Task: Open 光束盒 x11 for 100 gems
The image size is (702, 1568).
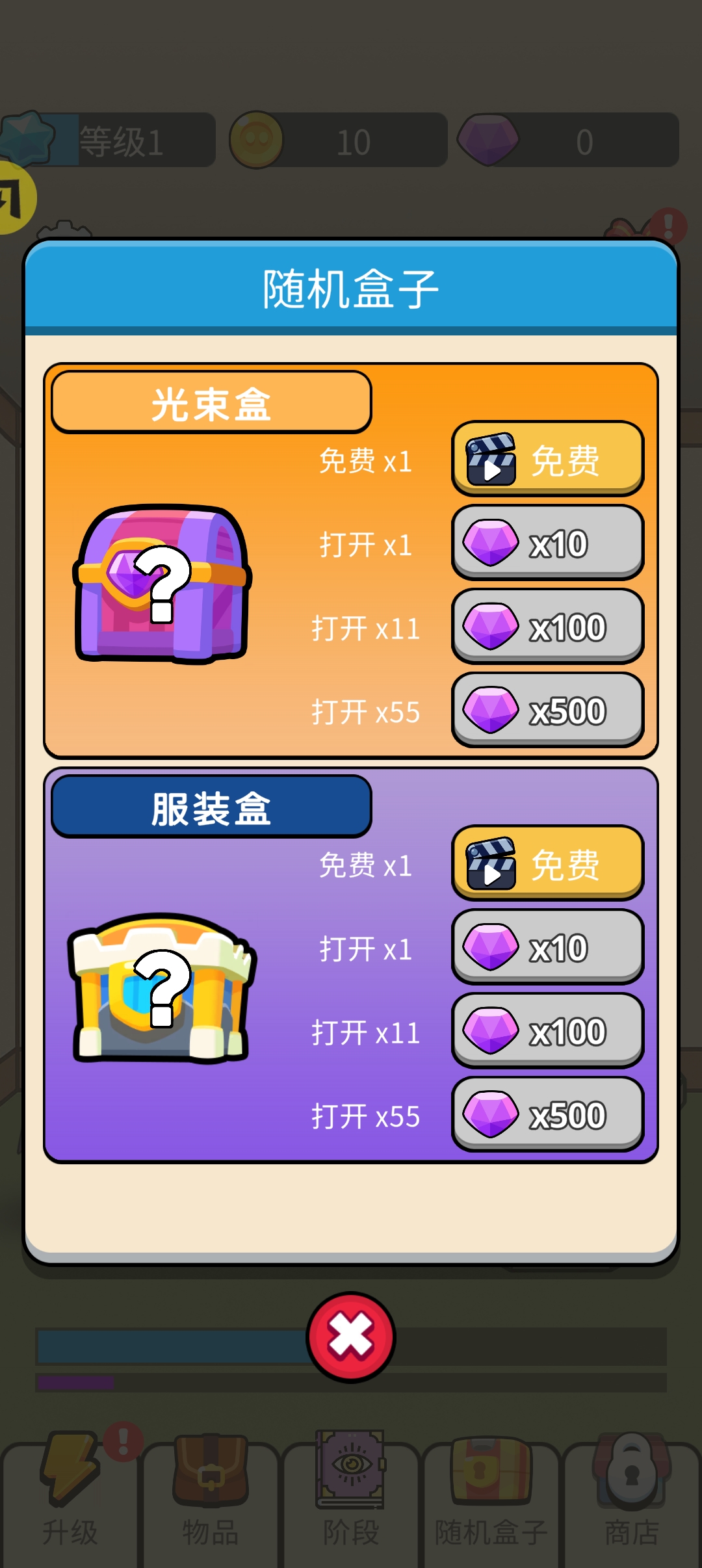Action: tap(547, 626)
